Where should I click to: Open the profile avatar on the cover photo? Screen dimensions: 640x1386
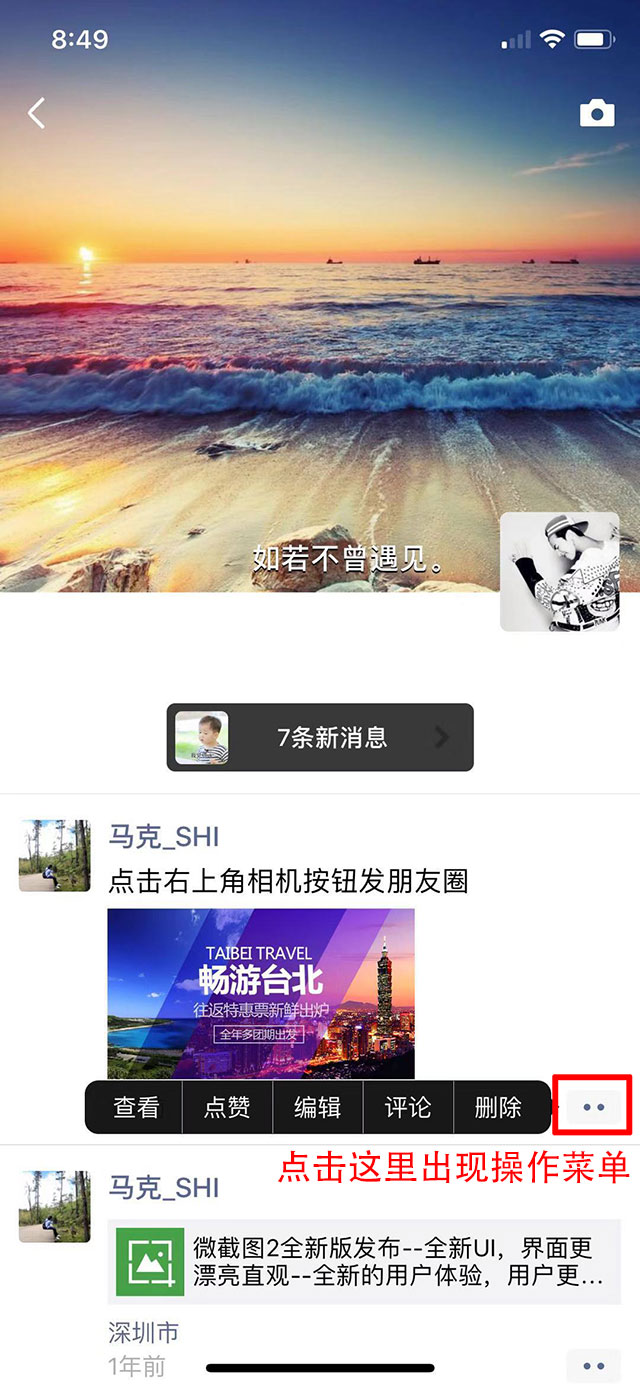tap(559, 572)
